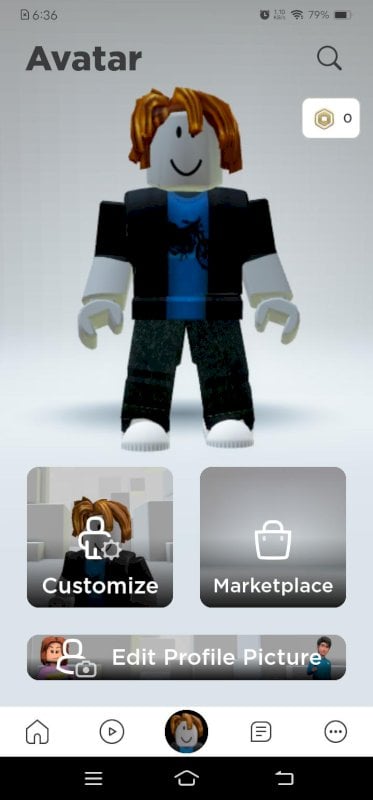Switch to the feed list tab
Viewport: 373px width, 800px height.
[261, 732]
